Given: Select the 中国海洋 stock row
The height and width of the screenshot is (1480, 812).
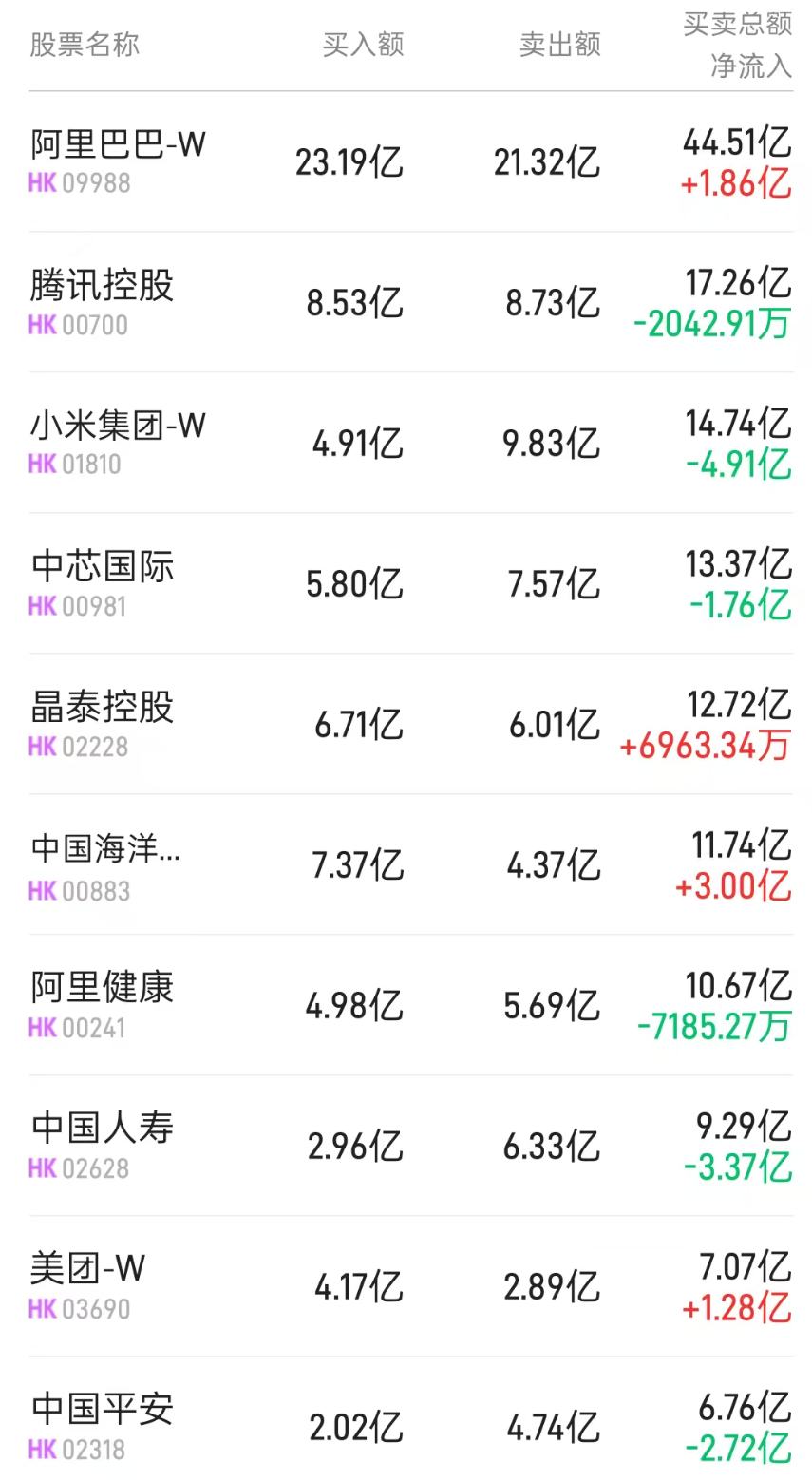Looking at the screenshot, I should click(x=104, y=848).
